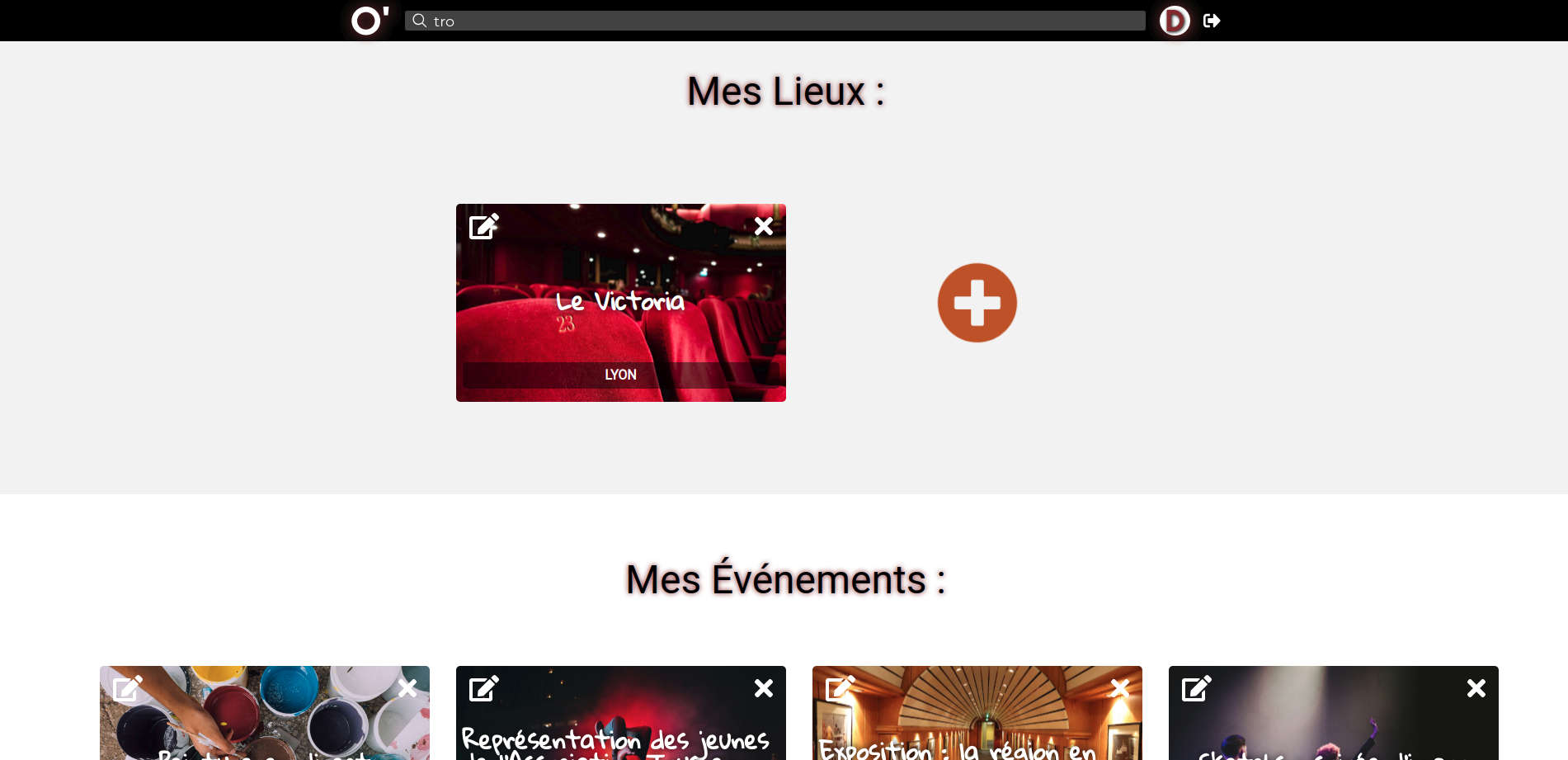Log out with the exit icon
This screenshot has width=1568, height=760.
pos(1212,21)
